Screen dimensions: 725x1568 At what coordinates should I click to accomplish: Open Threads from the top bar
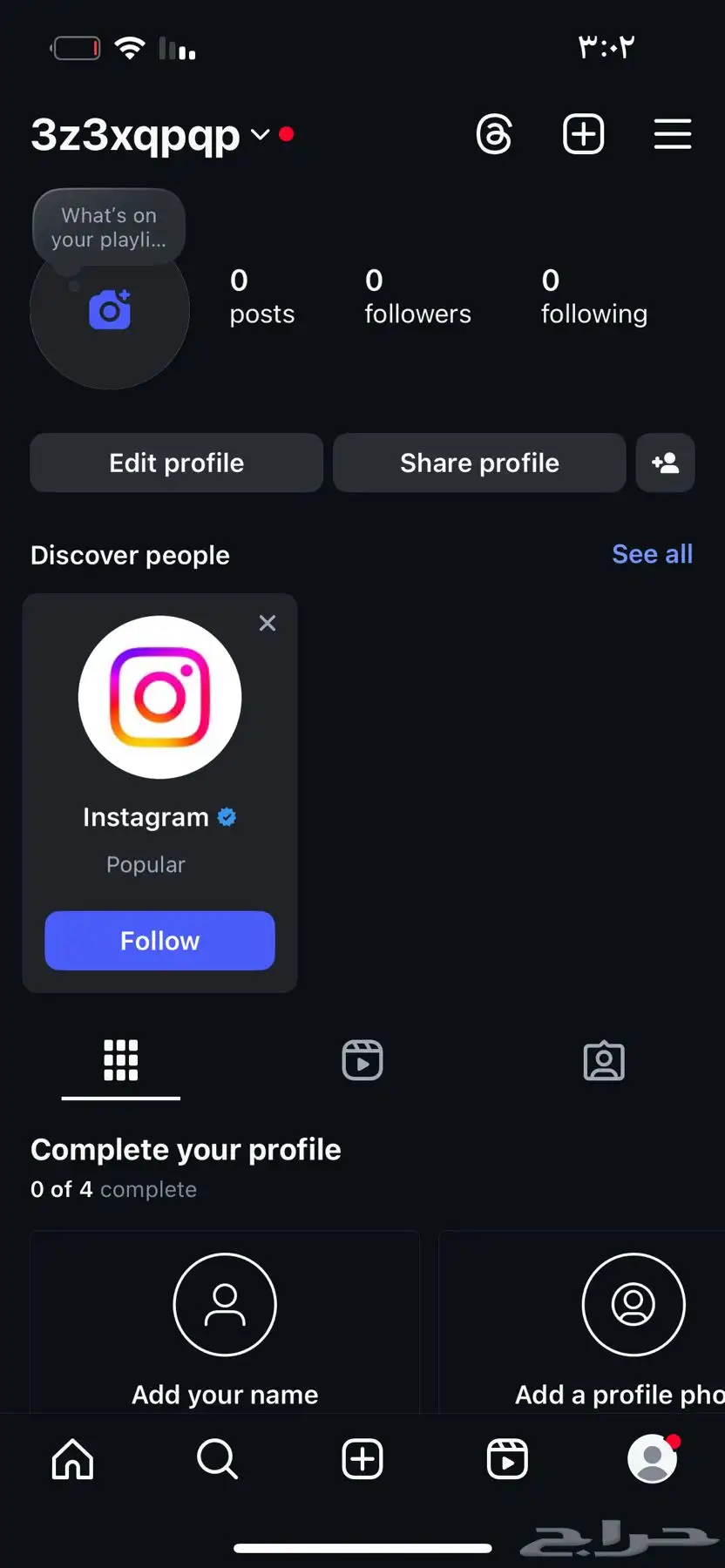[494, 135]
